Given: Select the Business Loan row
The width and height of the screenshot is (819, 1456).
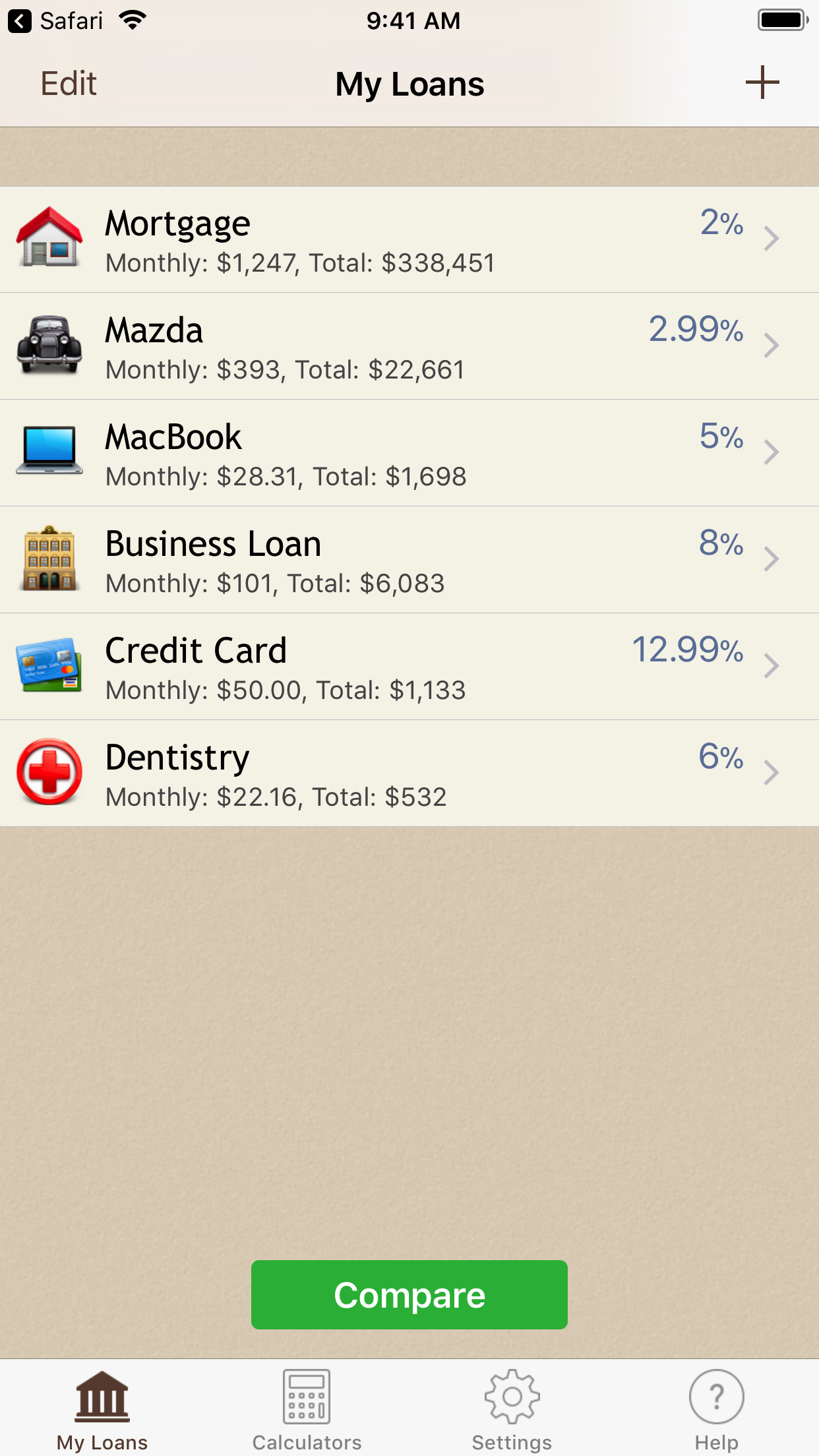Looking at the screenshot, I should (x=409, y=561).
